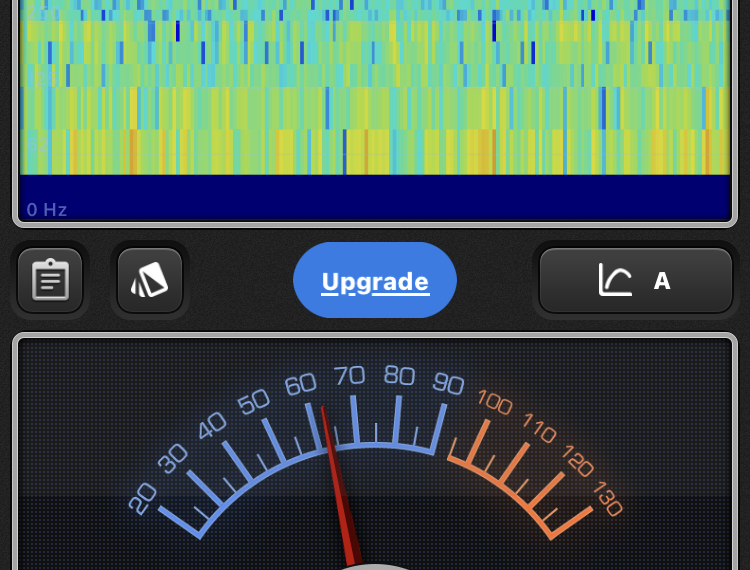This screenshot has width=750, height=570.
Task: Open the clipboard notes icon
Action: pyautogui.click(x=50, y=281)
